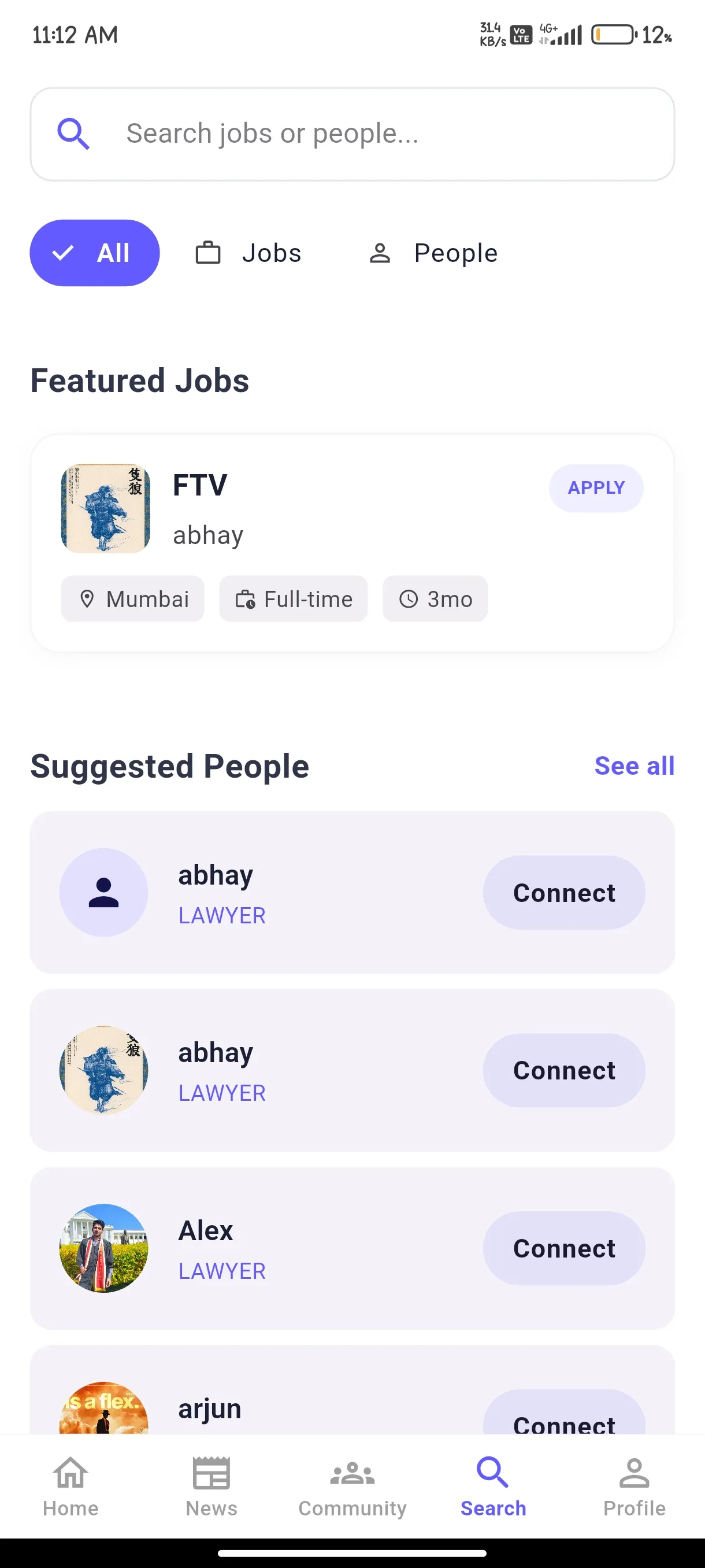705x1568 pixels.
Task: Switch to the Home tab
Action: [70, 1475]
